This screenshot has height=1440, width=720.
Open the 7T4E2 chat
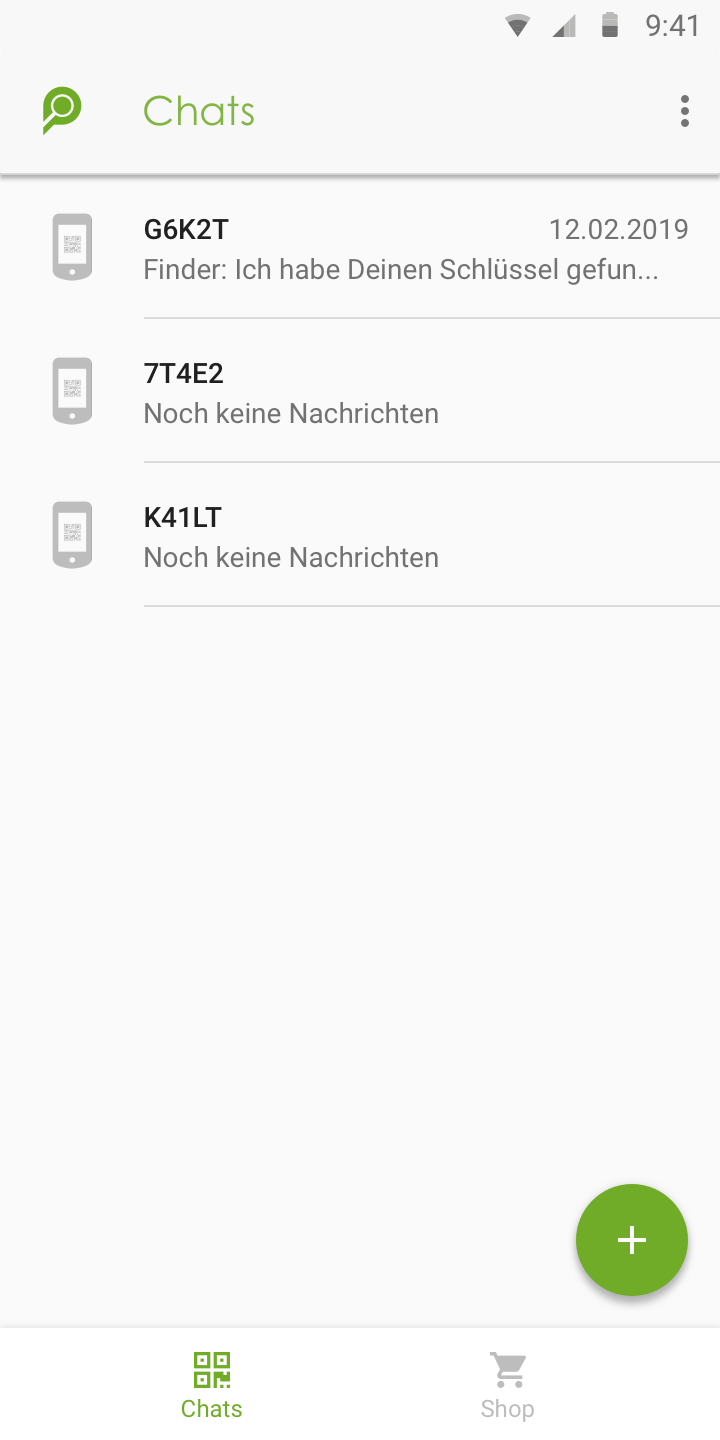(x=360, y=391)
